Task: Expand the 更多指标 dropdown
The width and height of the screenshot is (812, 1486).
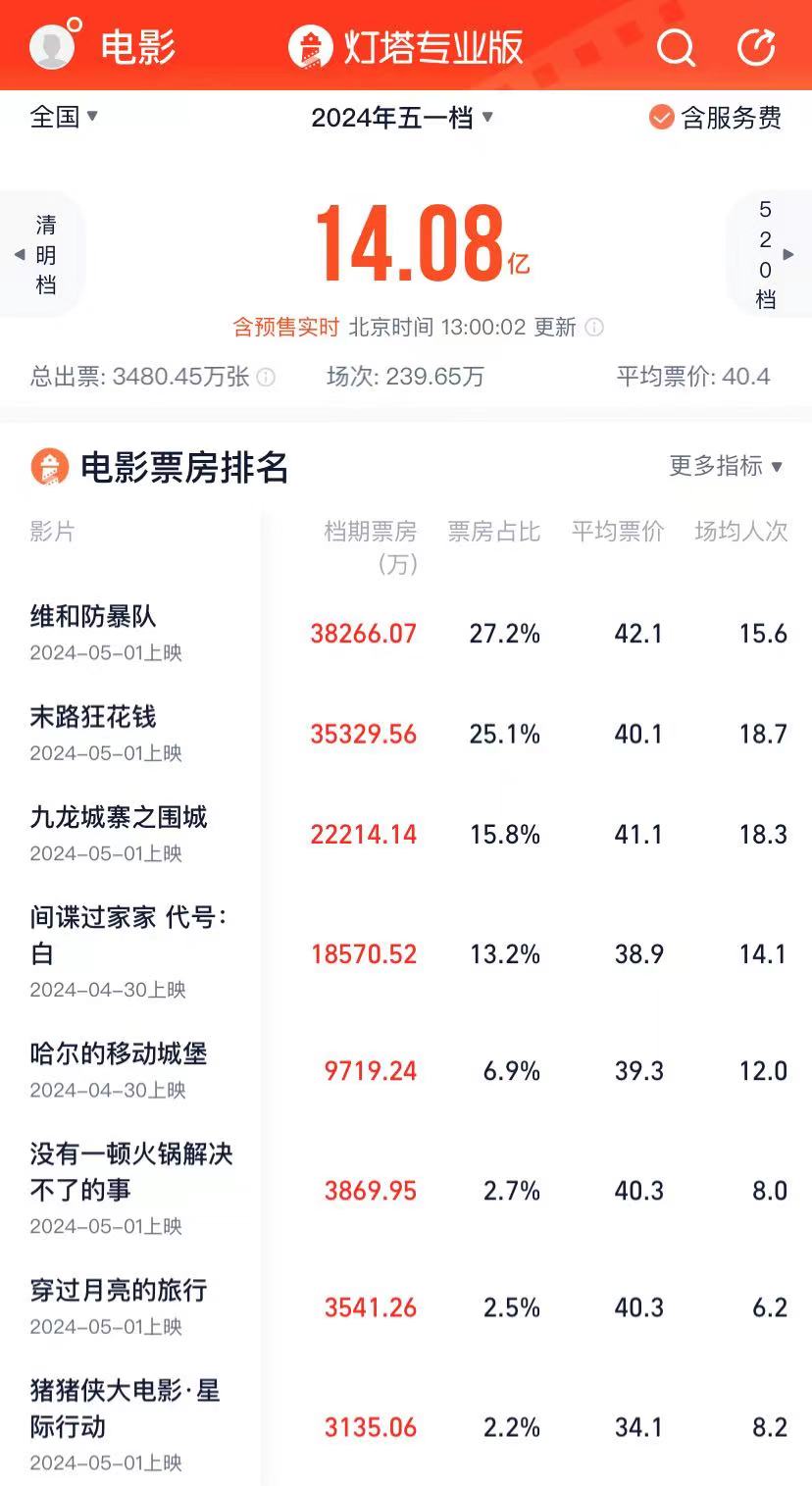Action: click(x=726, y=466)
